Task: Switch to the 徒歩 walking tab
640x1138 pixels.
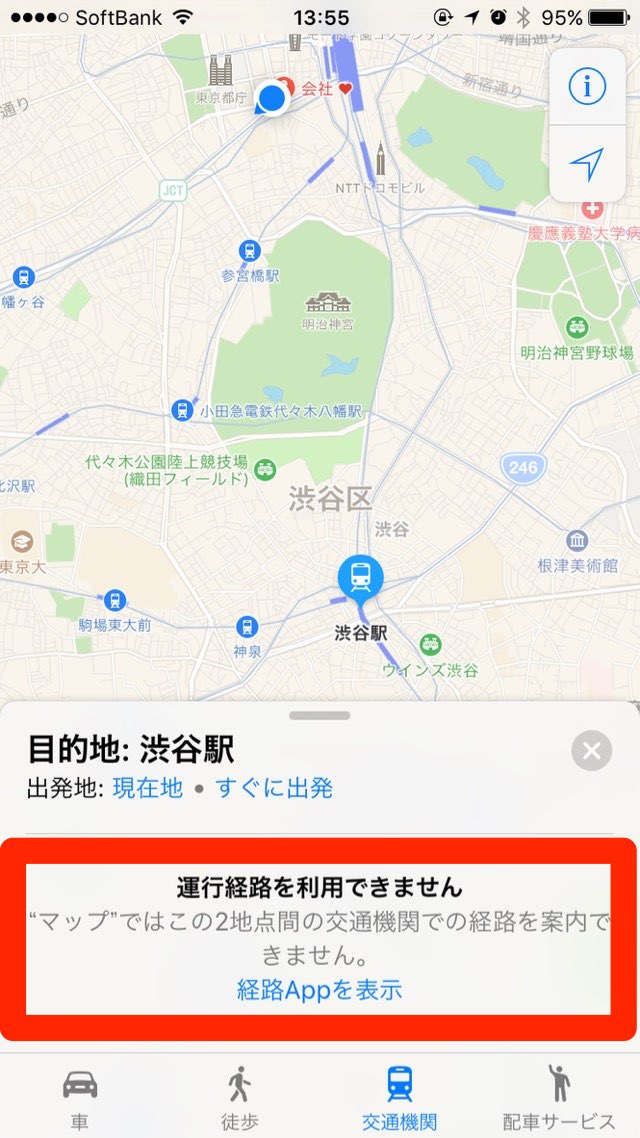Action: point(240,1095)
